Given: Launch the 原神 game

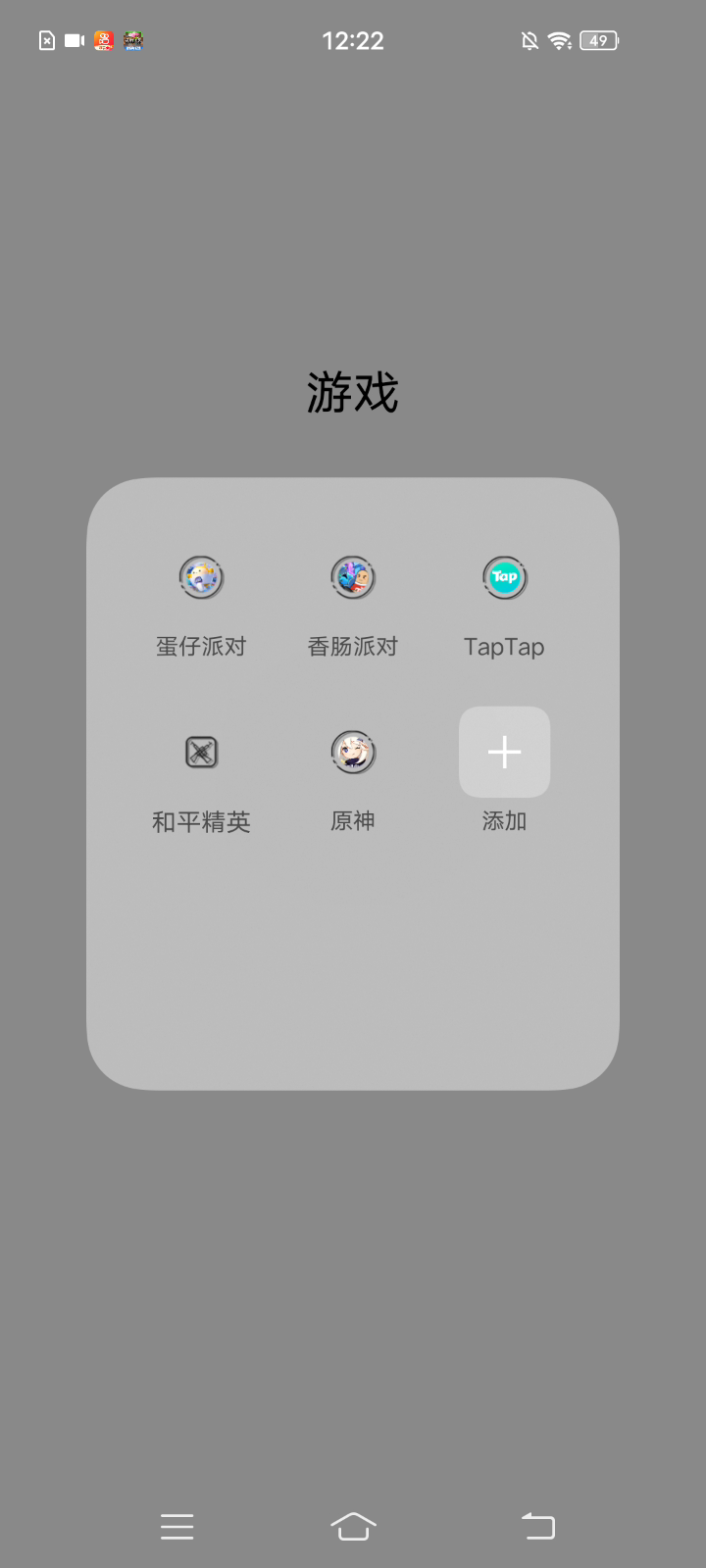Looking at the screenshot, I should [353, 753].
